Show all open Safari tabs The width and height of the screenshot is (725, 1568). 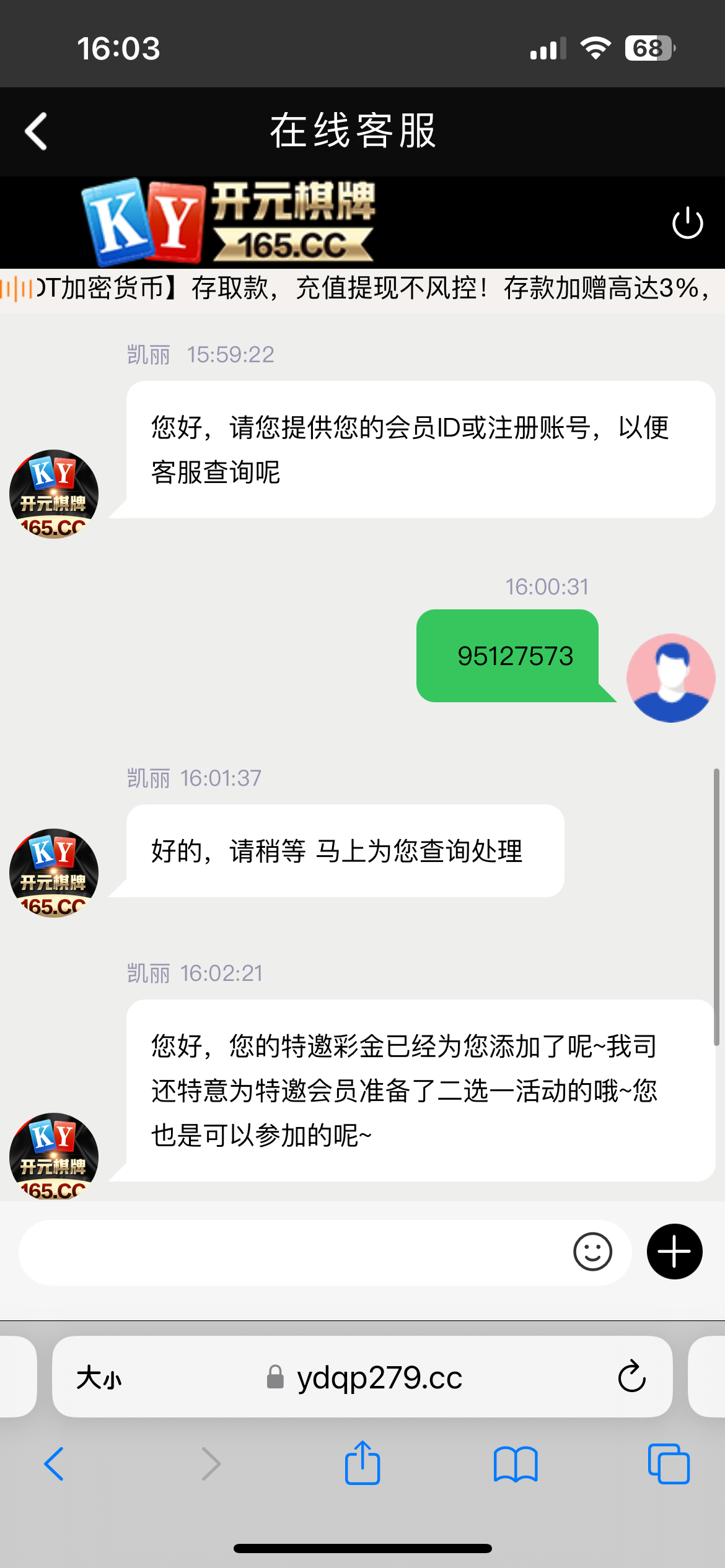669,1464
